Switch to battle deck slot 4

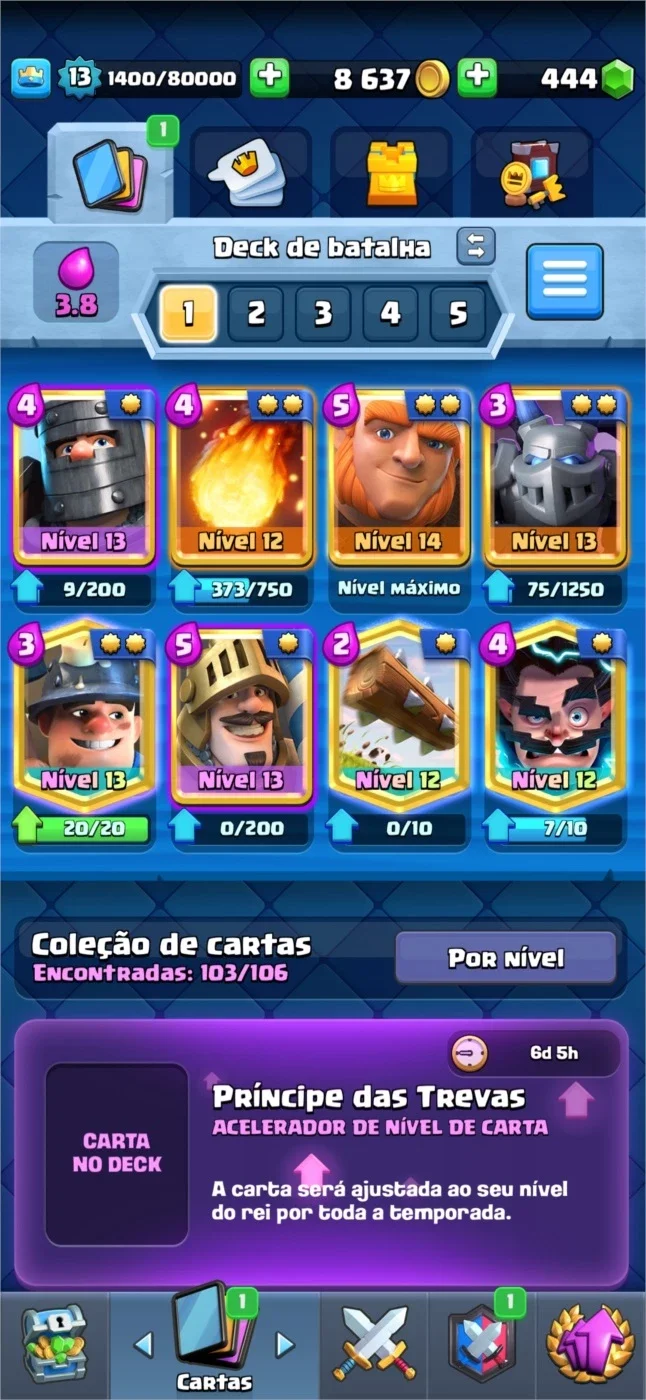390,314
